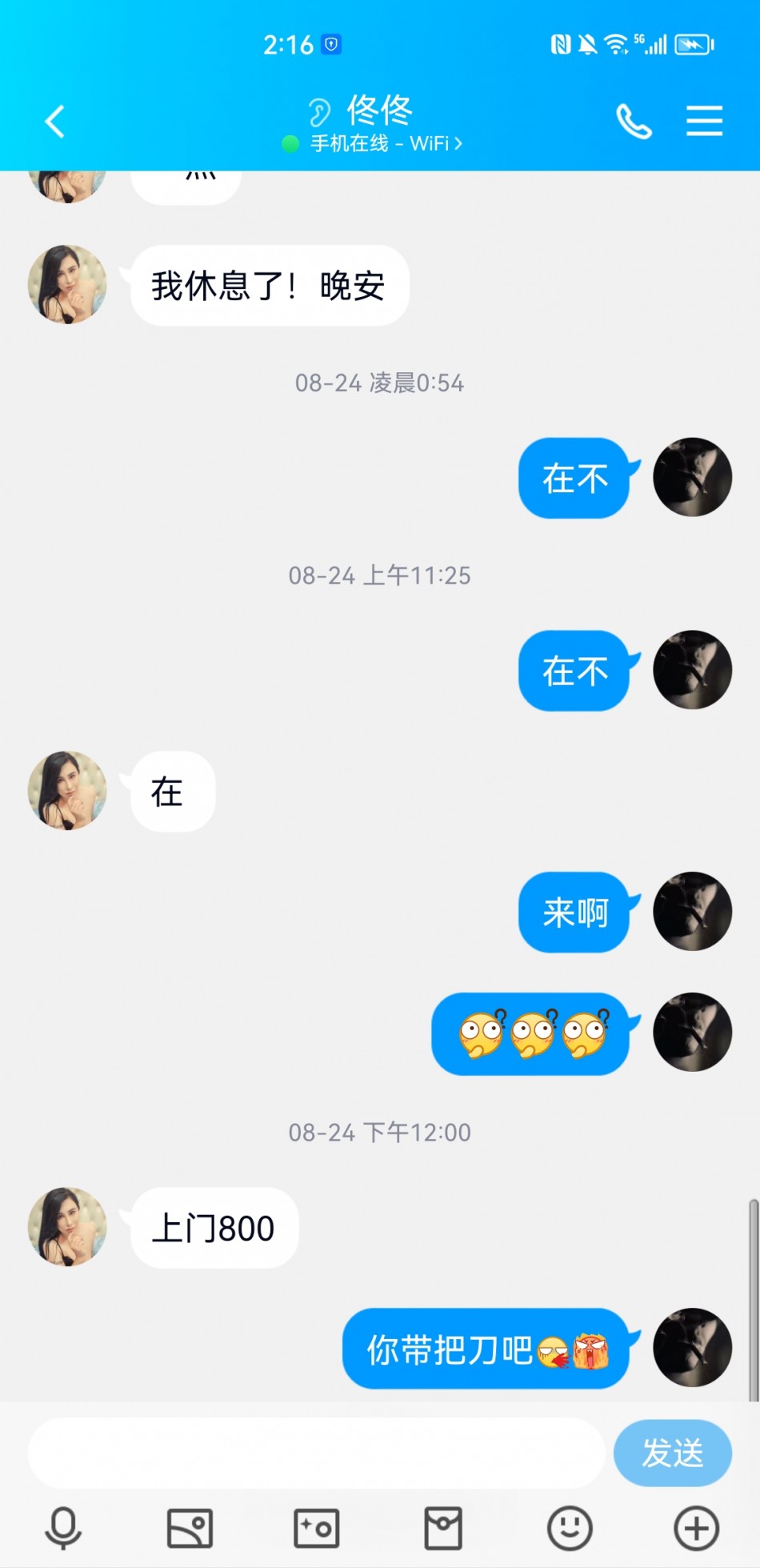Start a voice call with 佟佟
The image size is (760, 1568).
634,122
